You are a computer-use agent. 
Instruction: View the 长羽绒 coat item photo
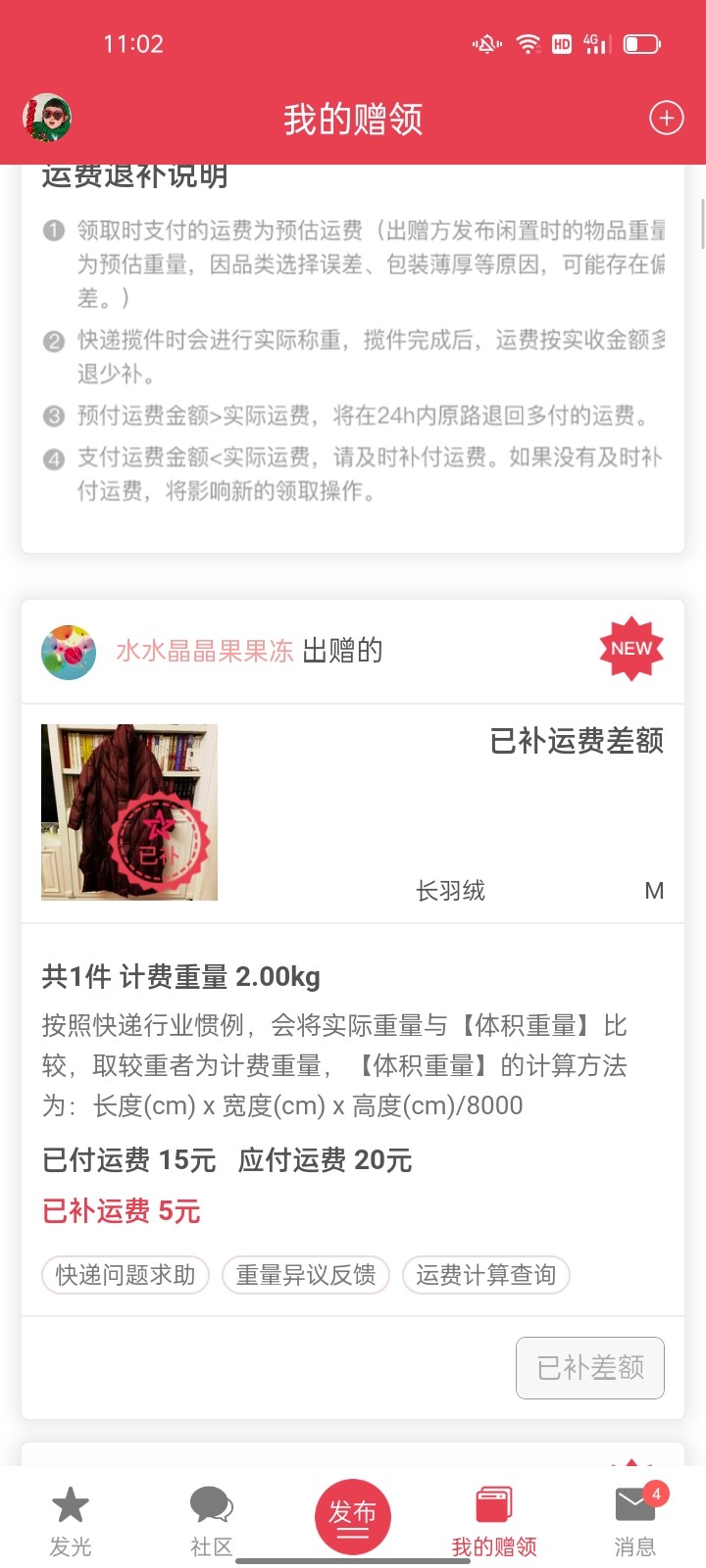129,812
